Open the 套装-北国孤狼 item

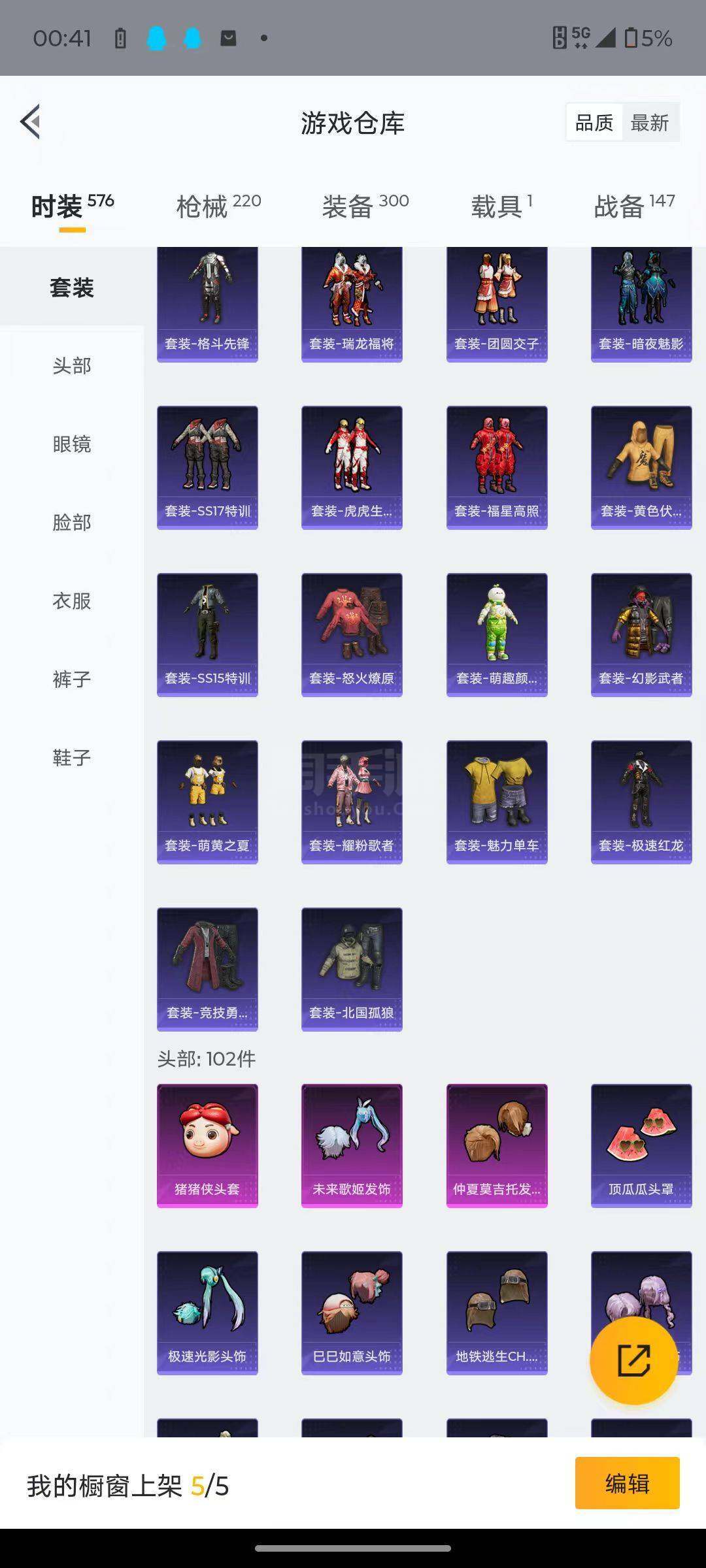352,970
